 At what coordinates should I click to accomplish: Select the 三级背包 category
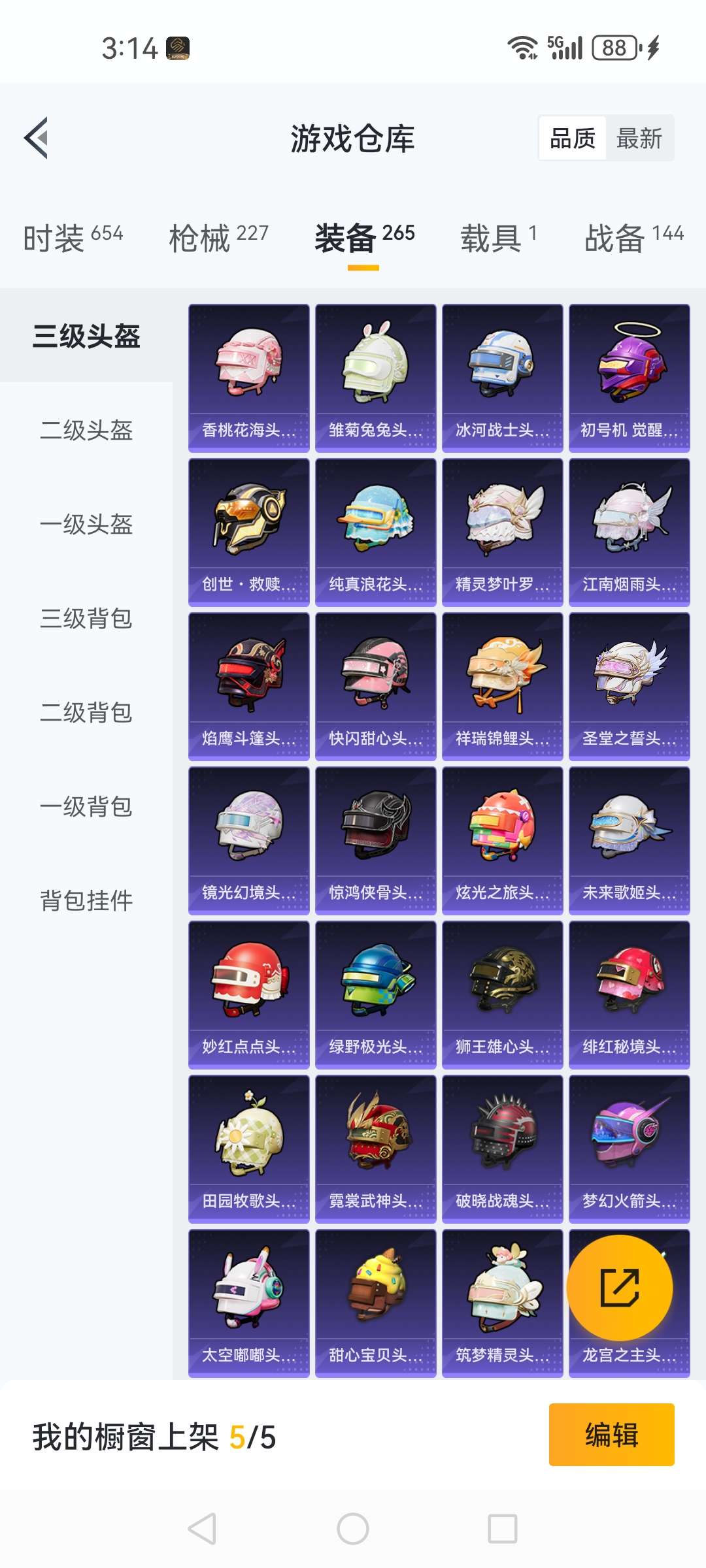[86, 618]
